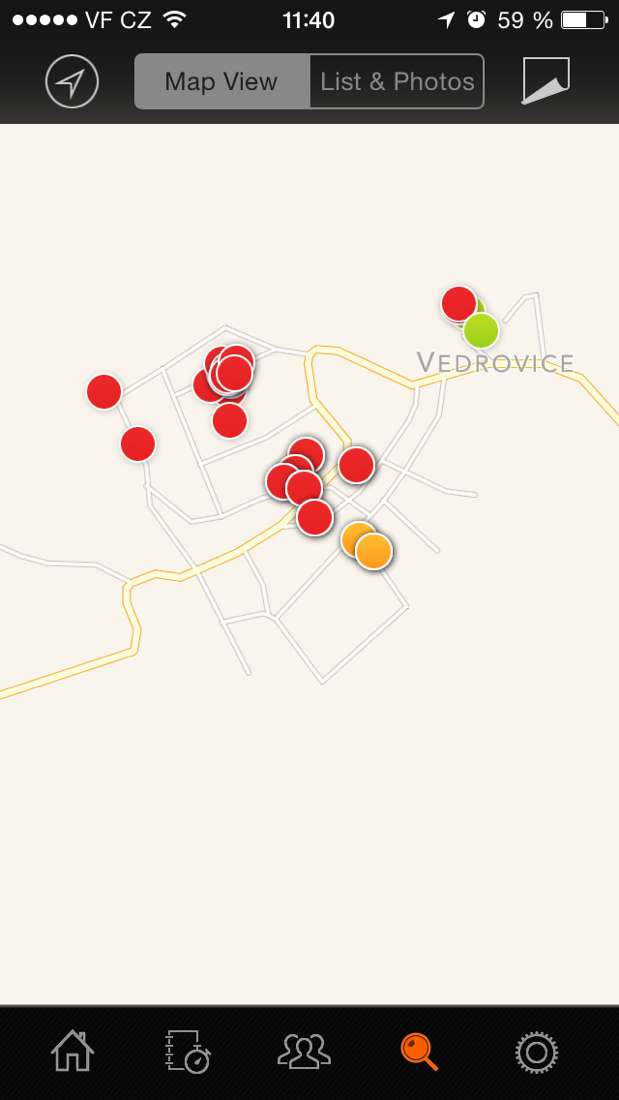Tap the map page-curl options icon
The height and width of the screenshot is (1100, 619).
click(546, 81)
